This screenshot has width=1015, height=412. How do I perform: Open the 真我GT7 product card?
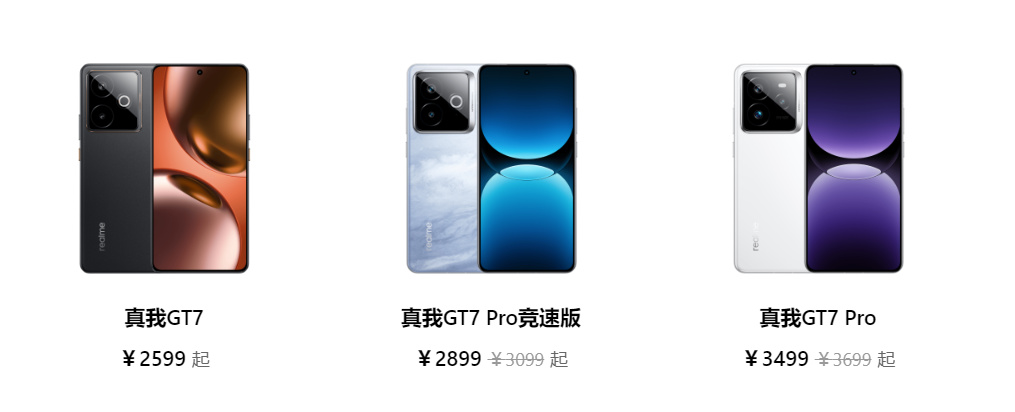(164, 169)
